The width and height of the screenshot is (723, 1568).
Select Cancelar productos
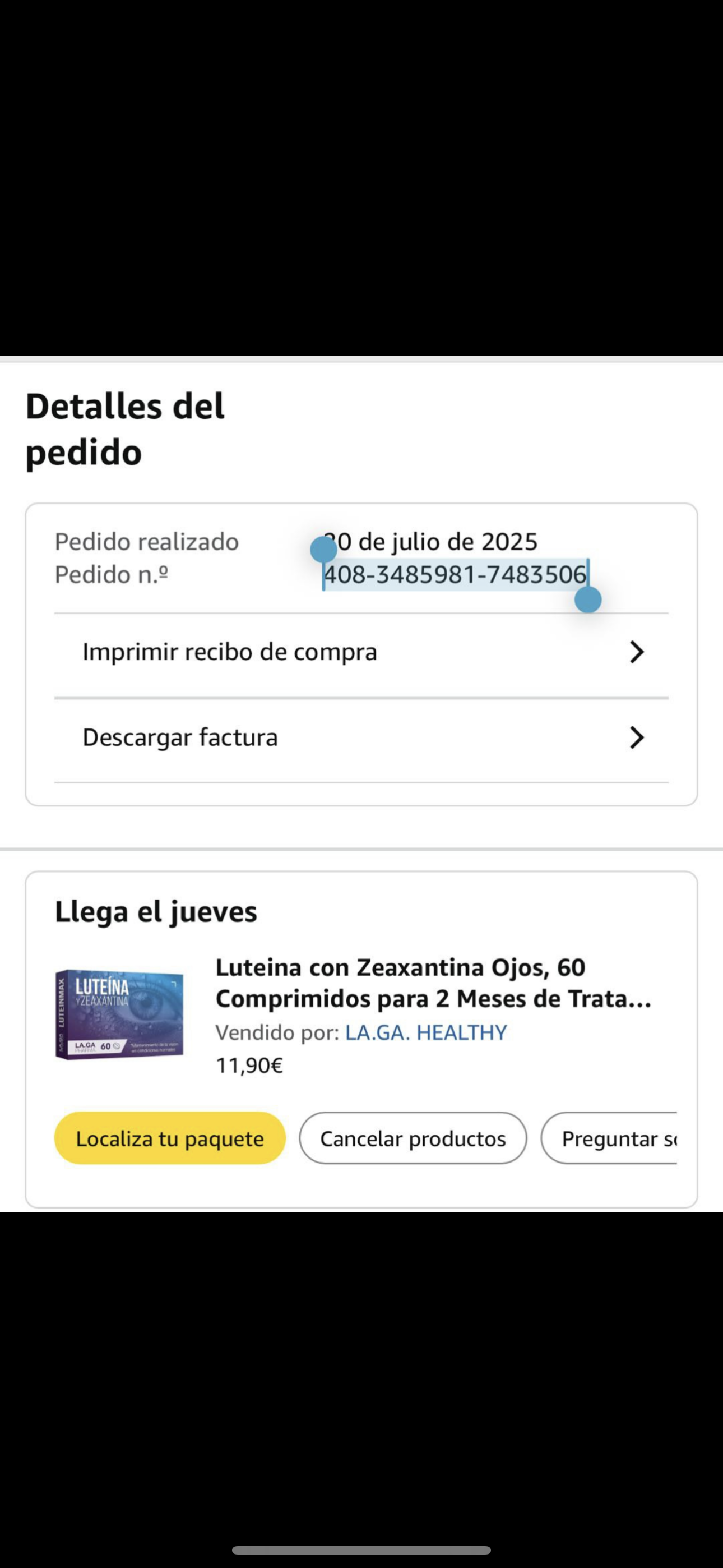point(413,1138)
